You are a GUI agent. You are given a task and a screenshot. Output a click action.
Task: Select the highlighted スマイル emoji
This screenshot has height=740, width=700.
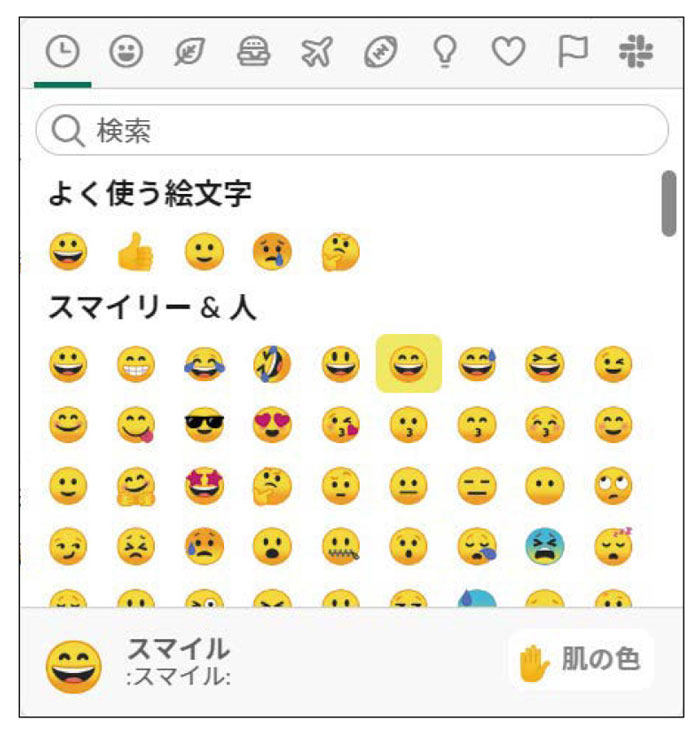tap(407, 364)
